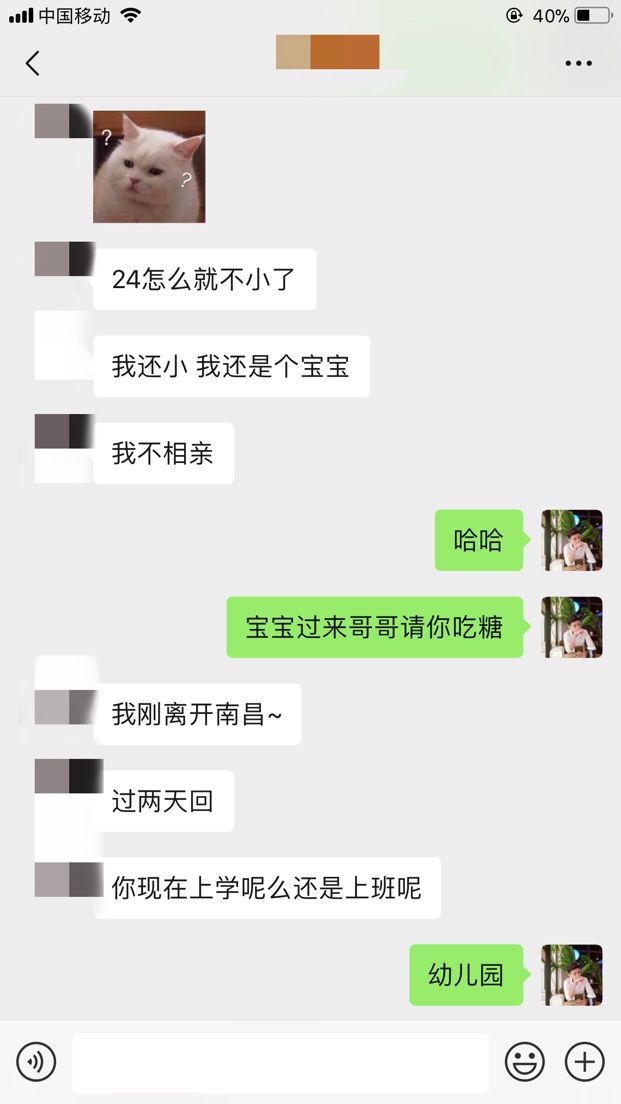This screenshot has height=1104, width=621.
Task: Open the emoji sticker panel
Action: point(525,1061)
